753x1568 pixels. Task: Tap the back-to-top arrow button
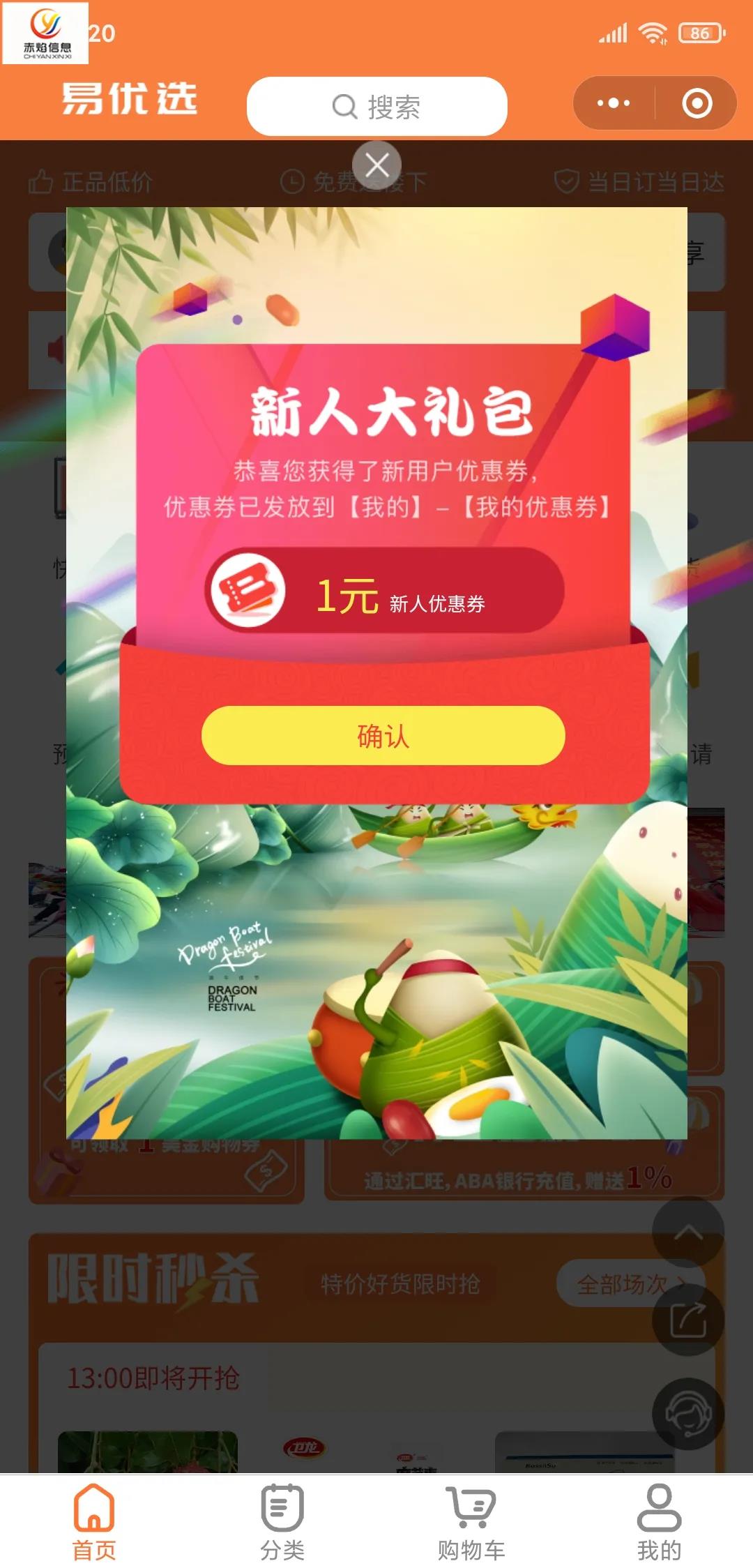687,1232
